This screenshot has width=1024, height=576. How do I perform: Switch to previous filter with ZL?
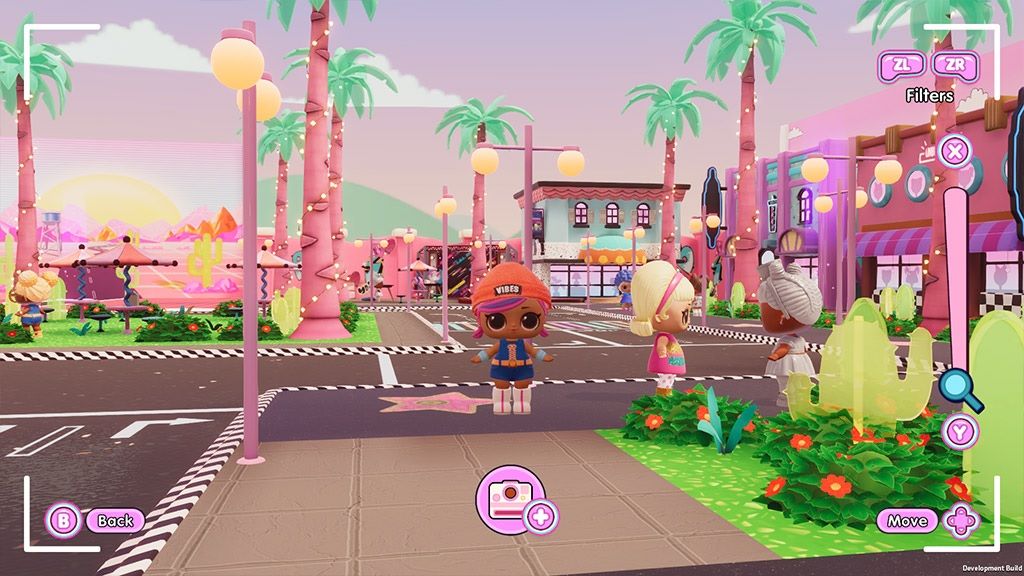(902, 66)
